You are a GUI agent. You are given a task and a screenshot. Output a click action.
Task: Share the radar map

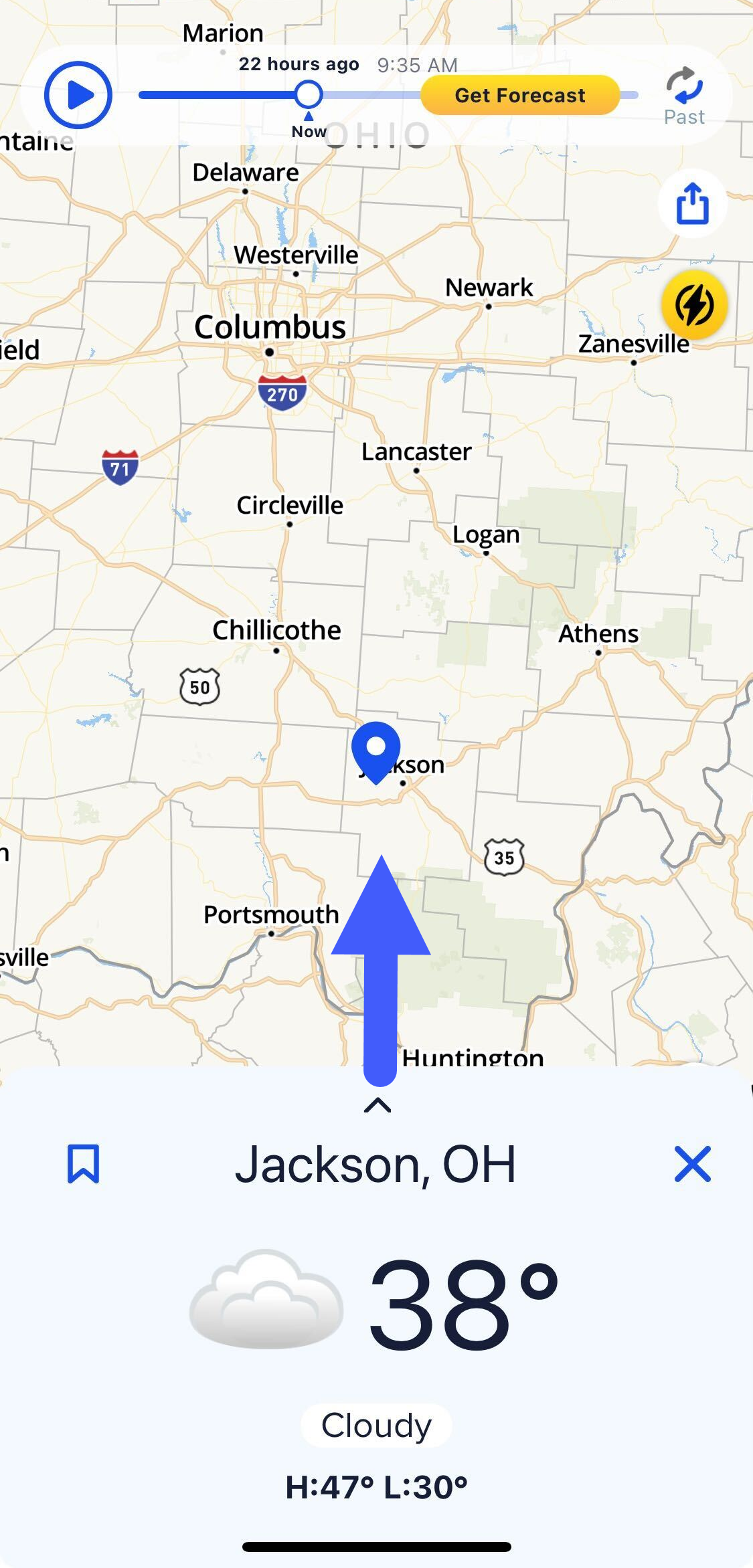point(692,203)
